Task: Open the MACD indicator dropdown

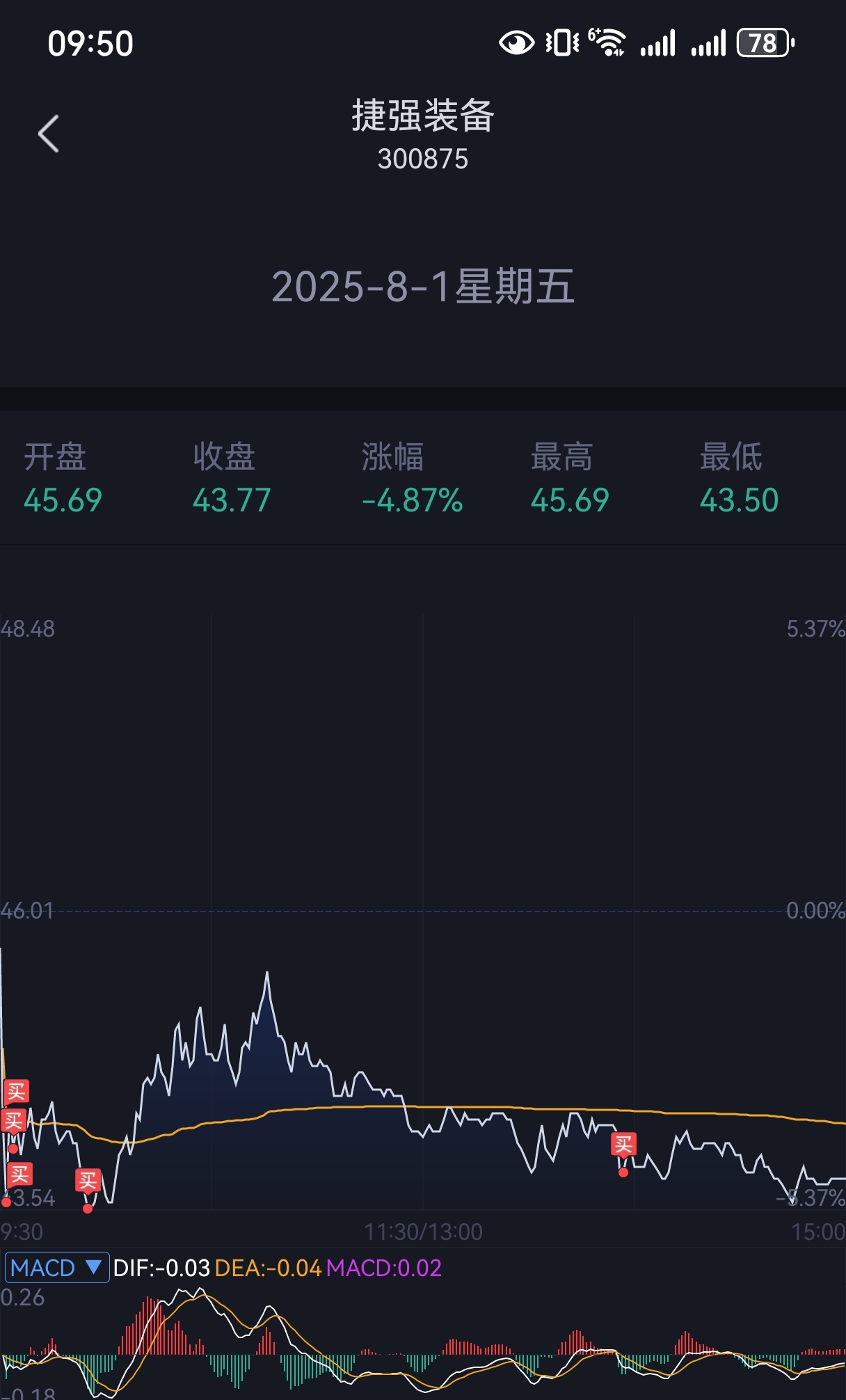Action: coord(57,1267)
